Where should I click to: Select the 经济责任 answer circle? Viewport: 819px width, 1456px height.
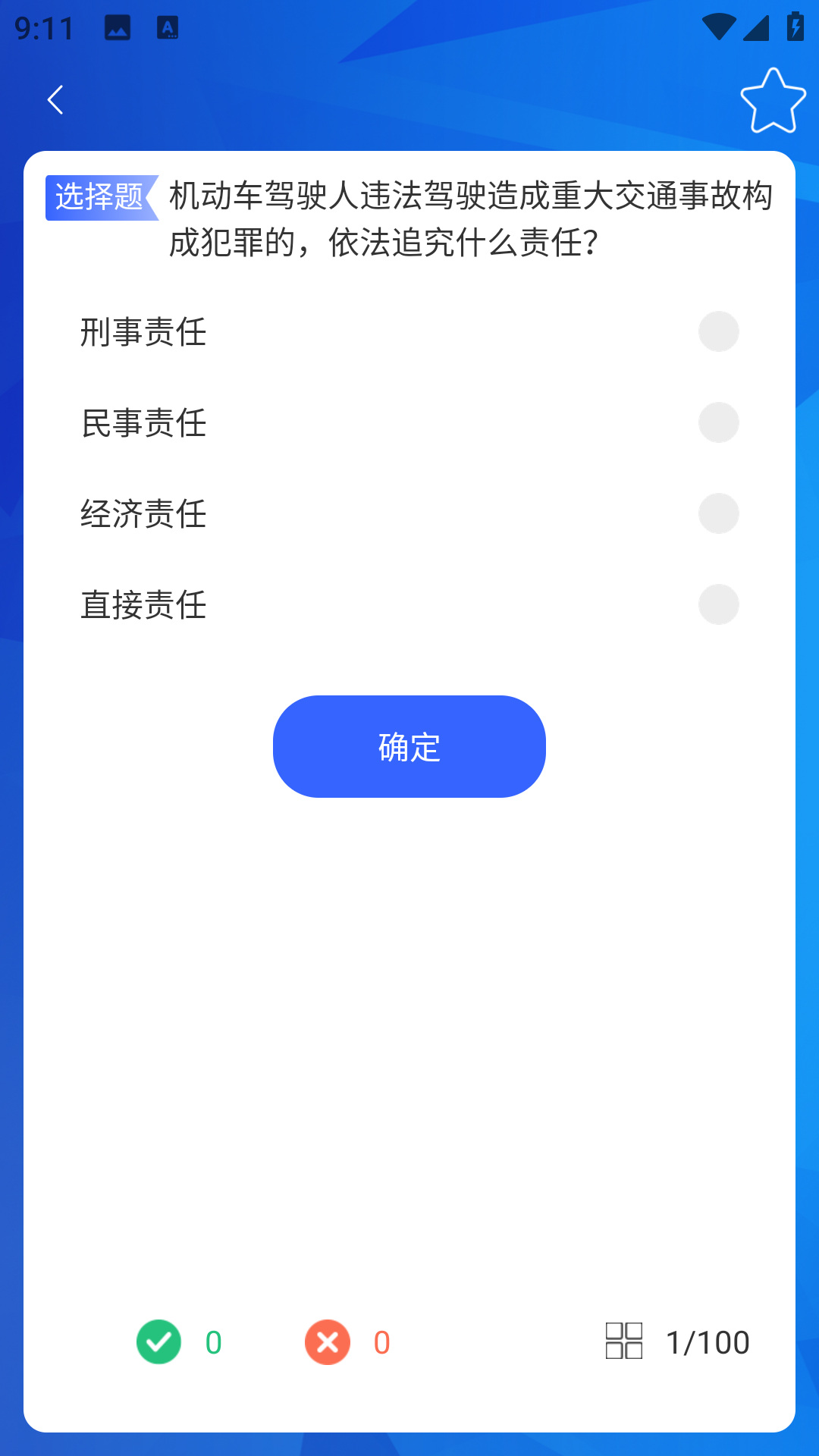click(718, 513)
